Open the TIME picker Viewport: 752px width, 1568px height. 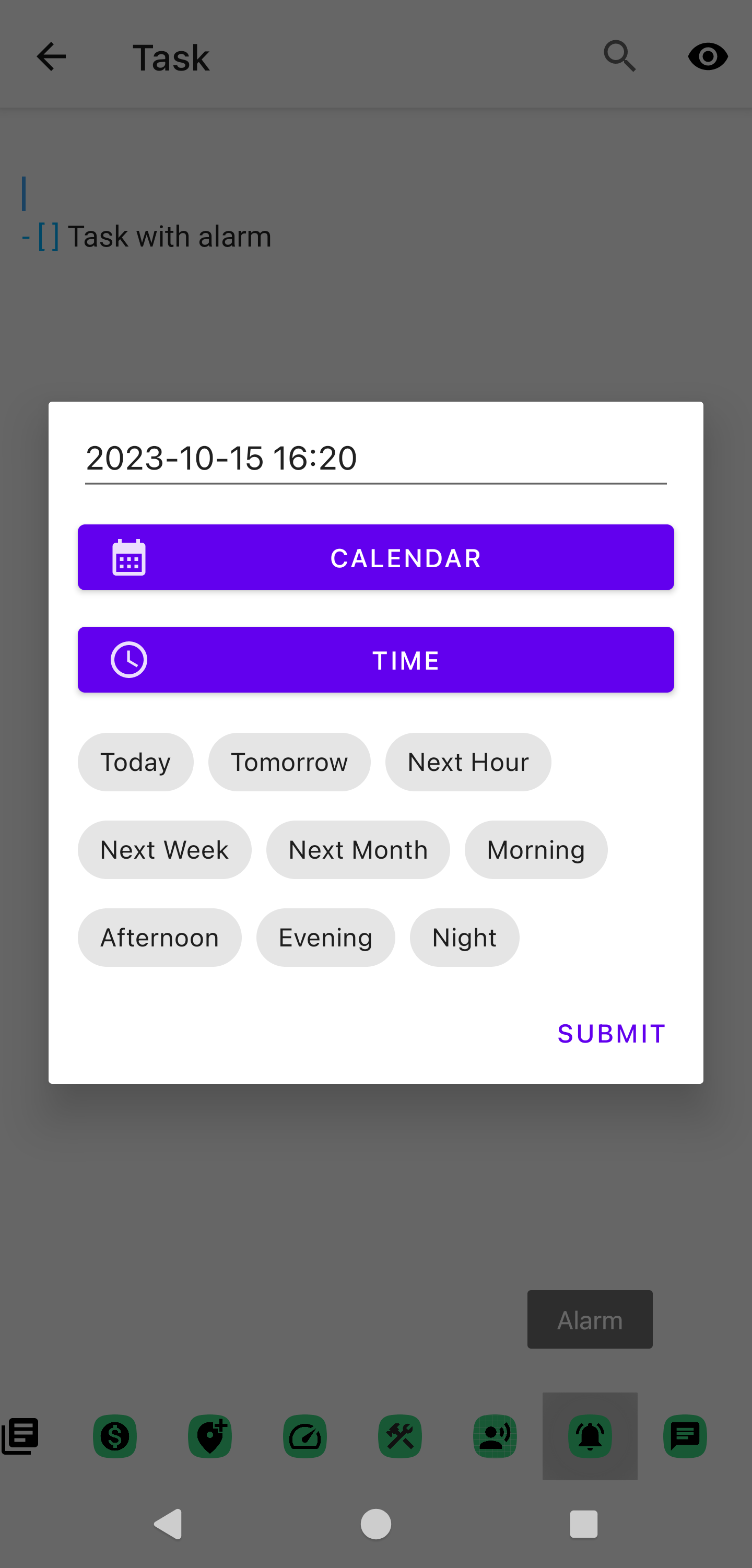[x=375, y=659]
